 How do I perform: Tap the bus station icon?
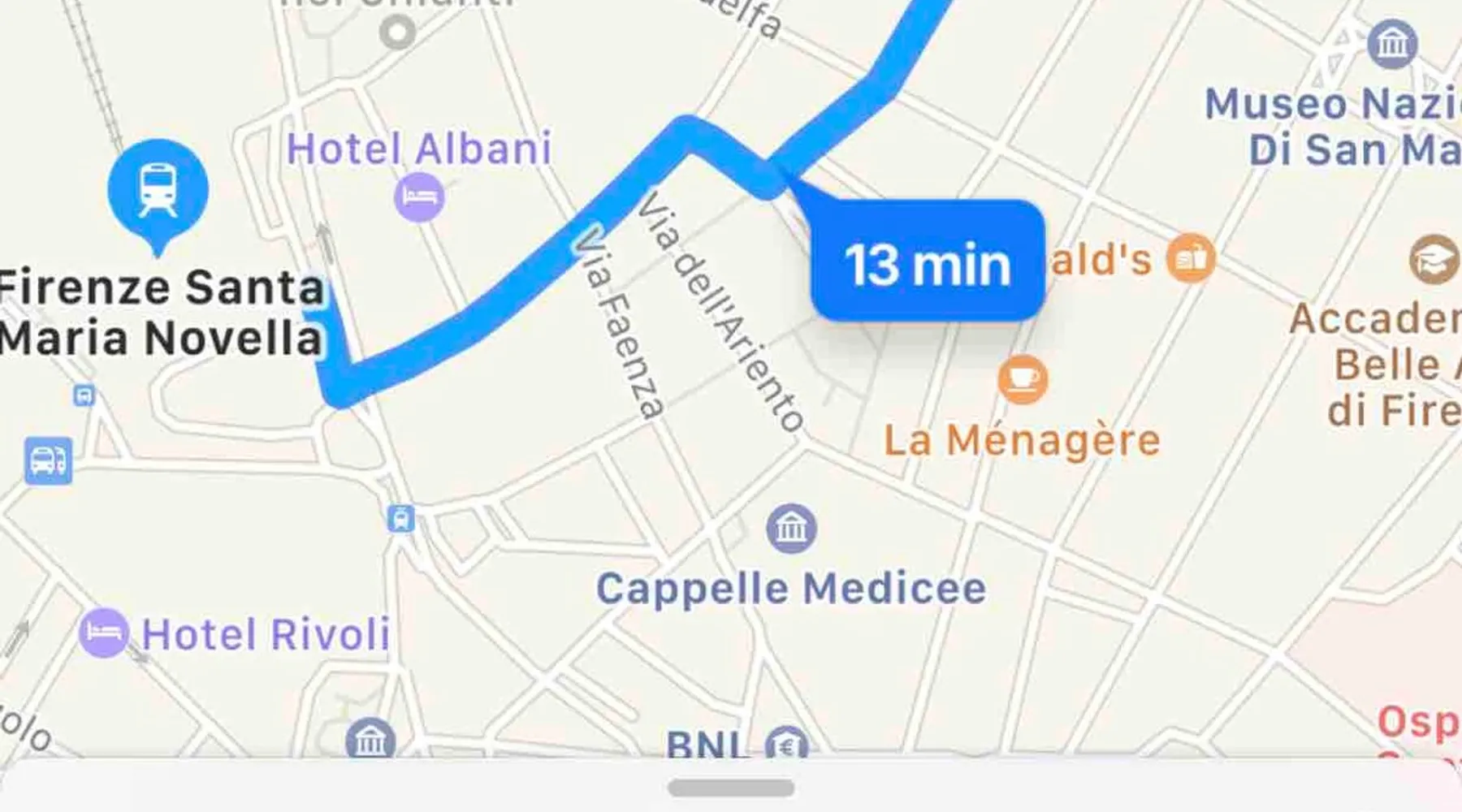[x=48, y=460]
